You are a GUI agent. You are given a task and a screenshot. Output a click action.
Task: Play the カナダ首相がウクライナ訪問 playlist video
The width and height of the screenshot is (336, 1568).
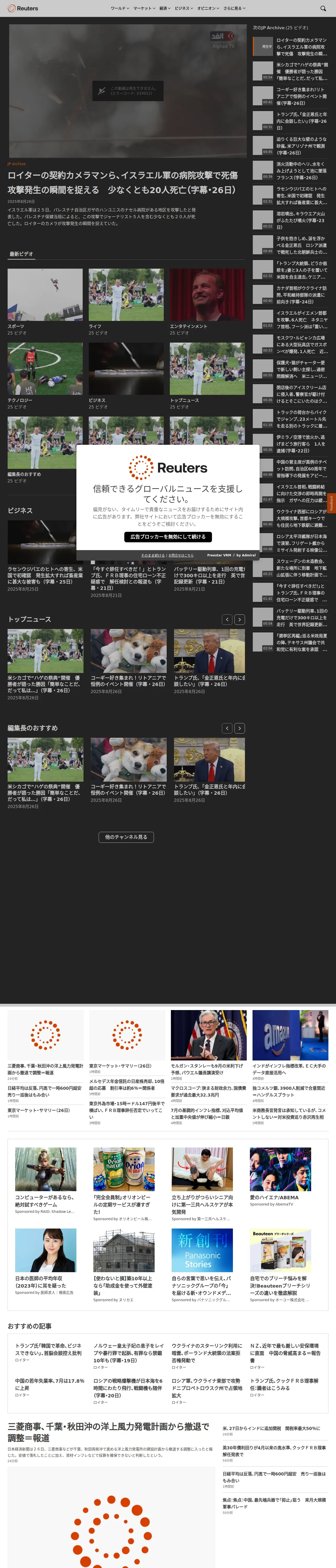click(290, 295)
